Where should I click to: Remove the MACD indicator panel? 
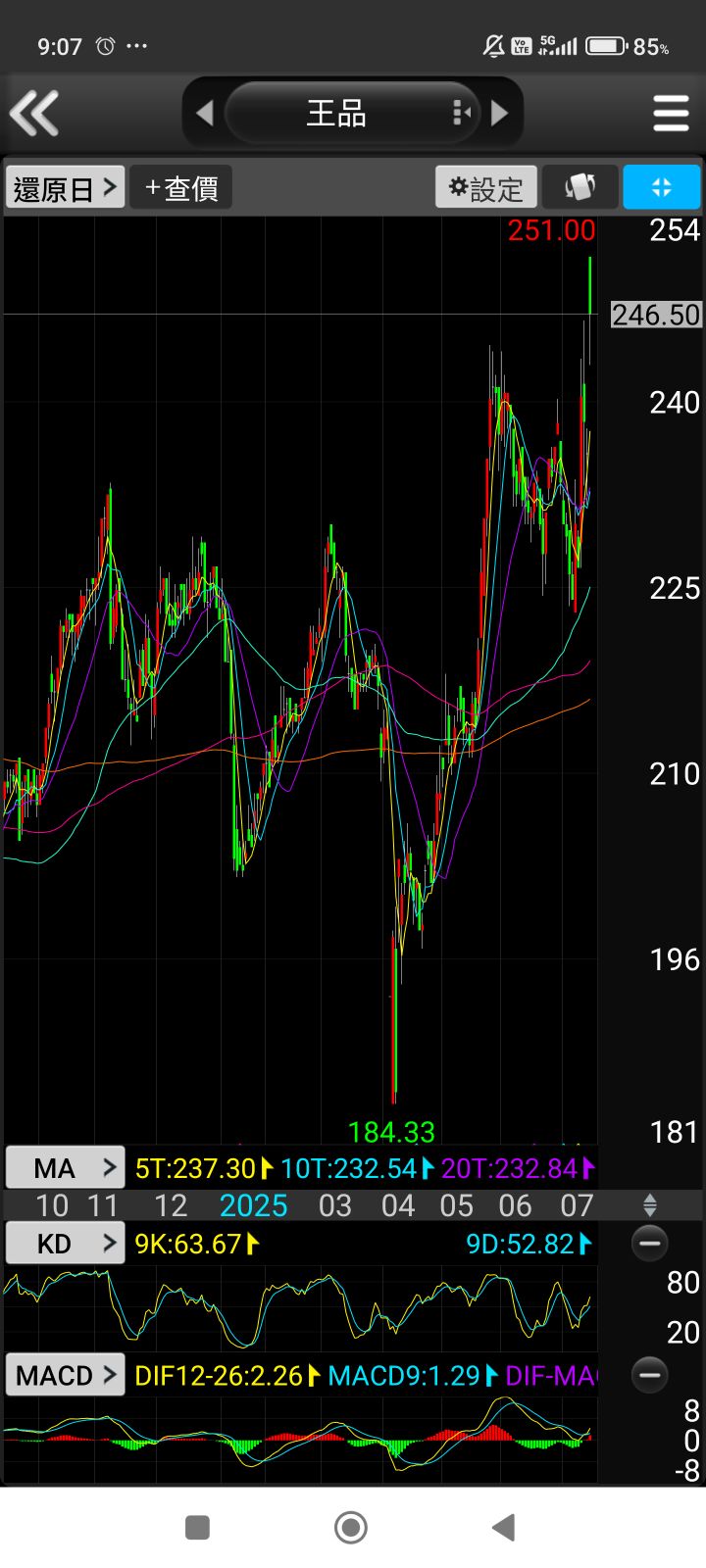(x=649, y=1375)
